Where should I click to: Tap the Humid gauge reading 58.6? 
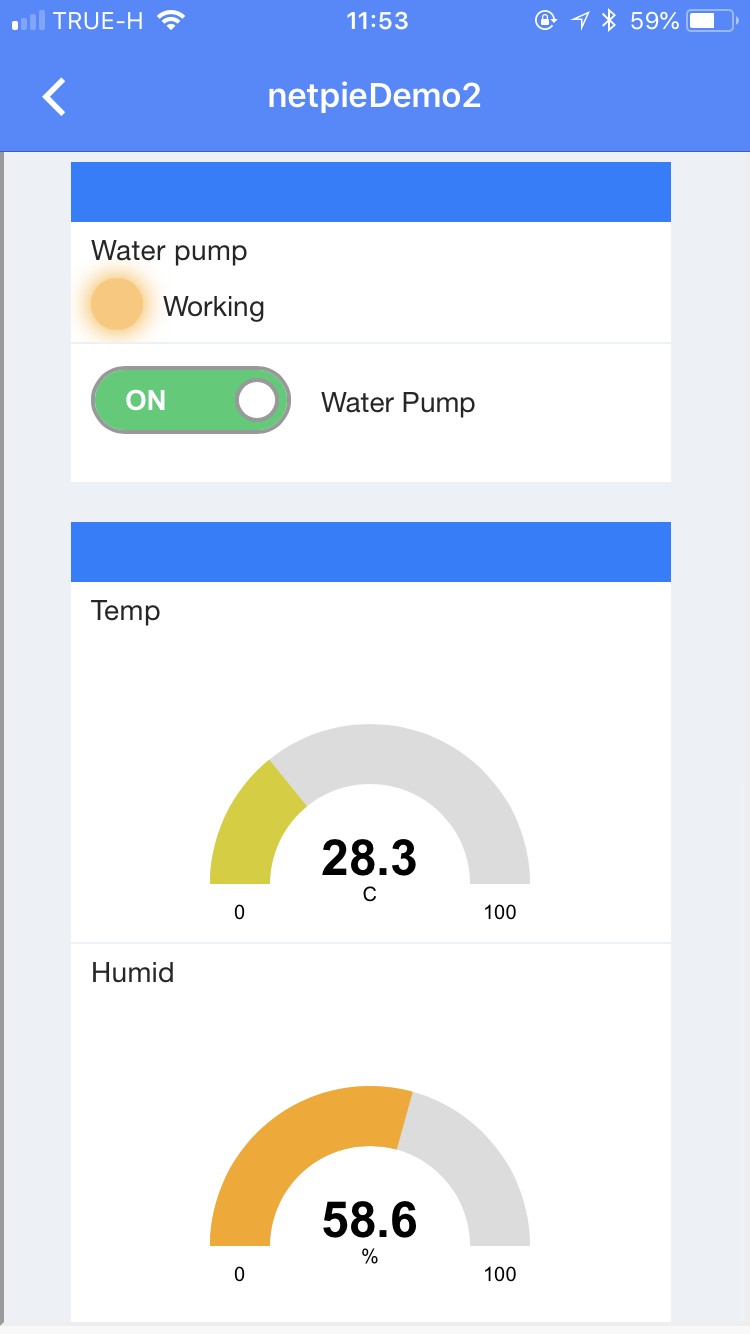click(370, 1220)
